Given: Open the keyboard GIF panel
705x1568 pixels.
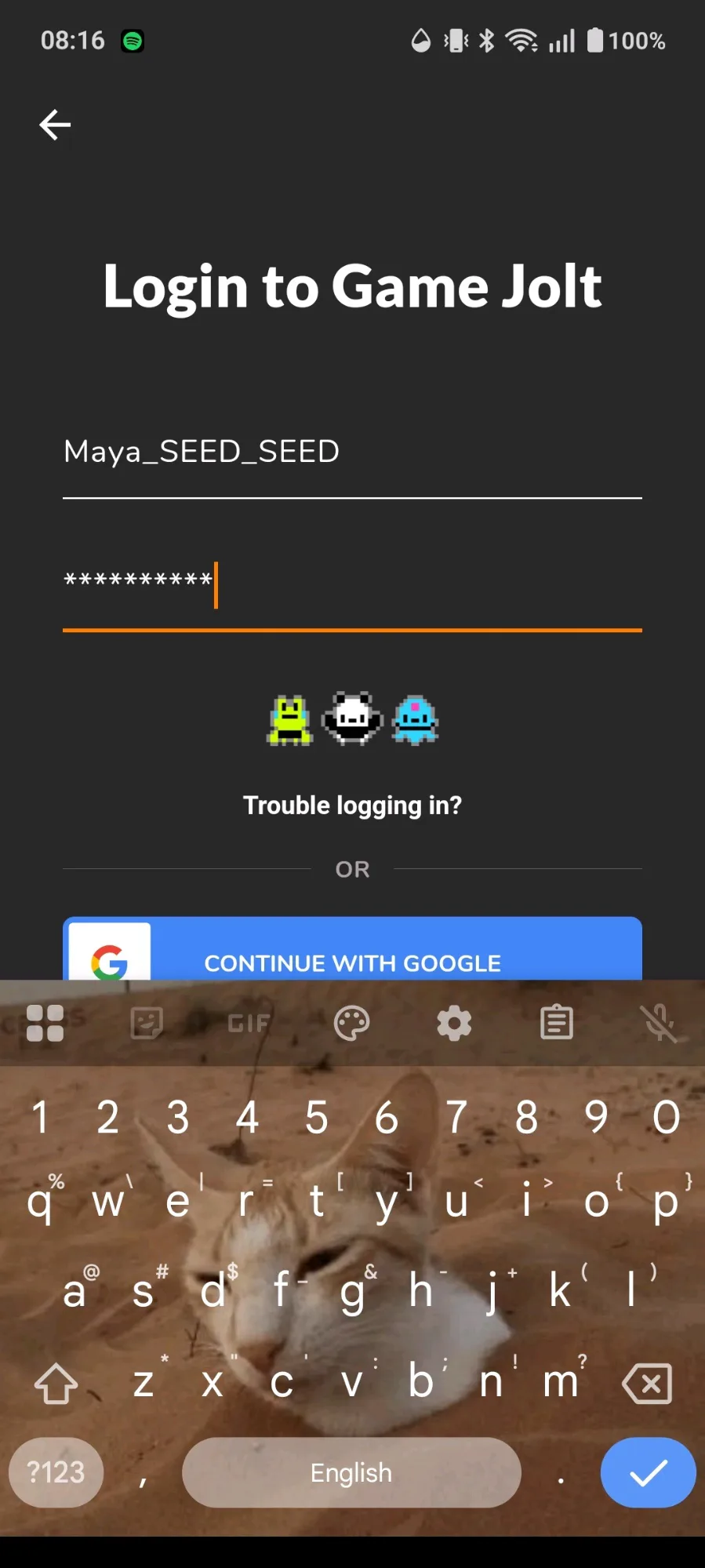Looking at the screenshot, I should (249, 1023).
